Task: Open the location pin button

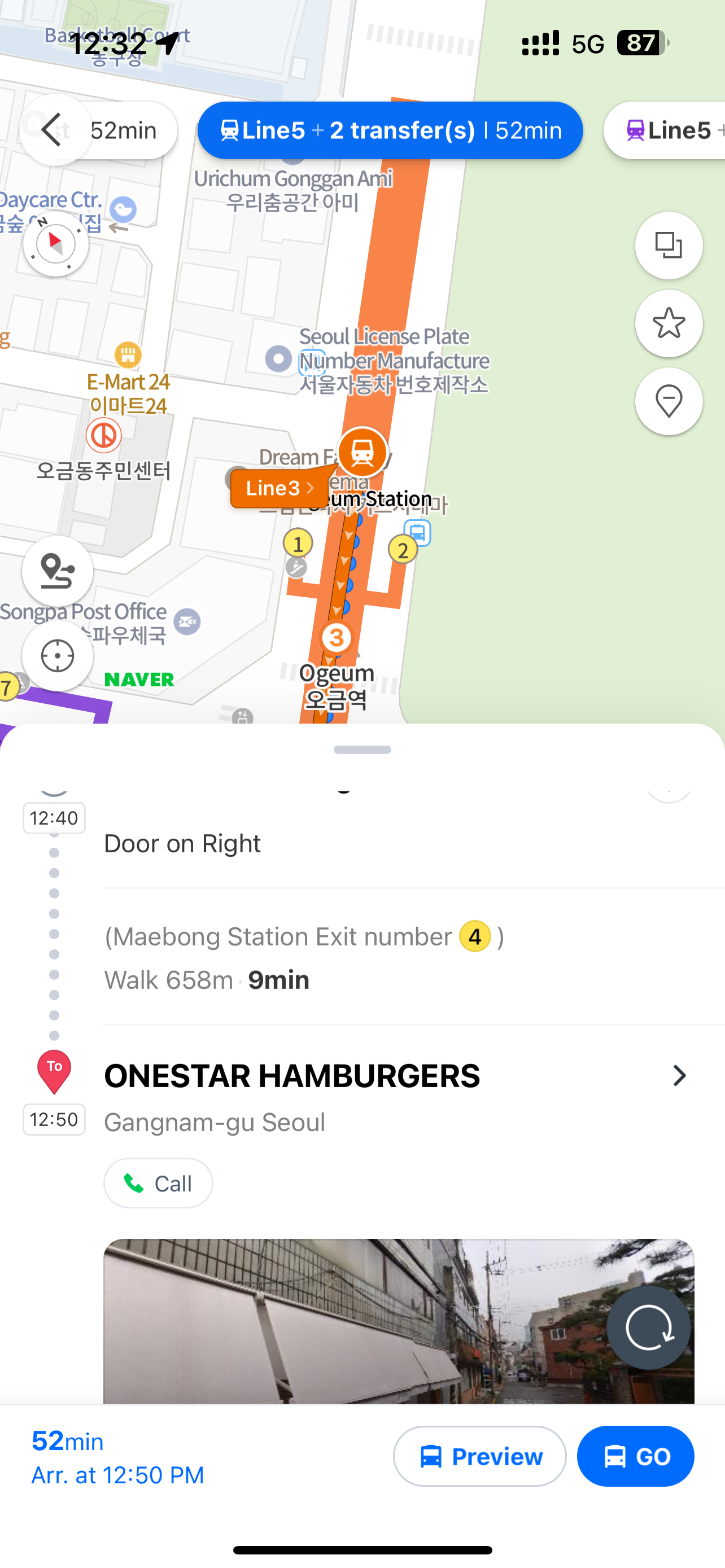Action: click(668, 401)
